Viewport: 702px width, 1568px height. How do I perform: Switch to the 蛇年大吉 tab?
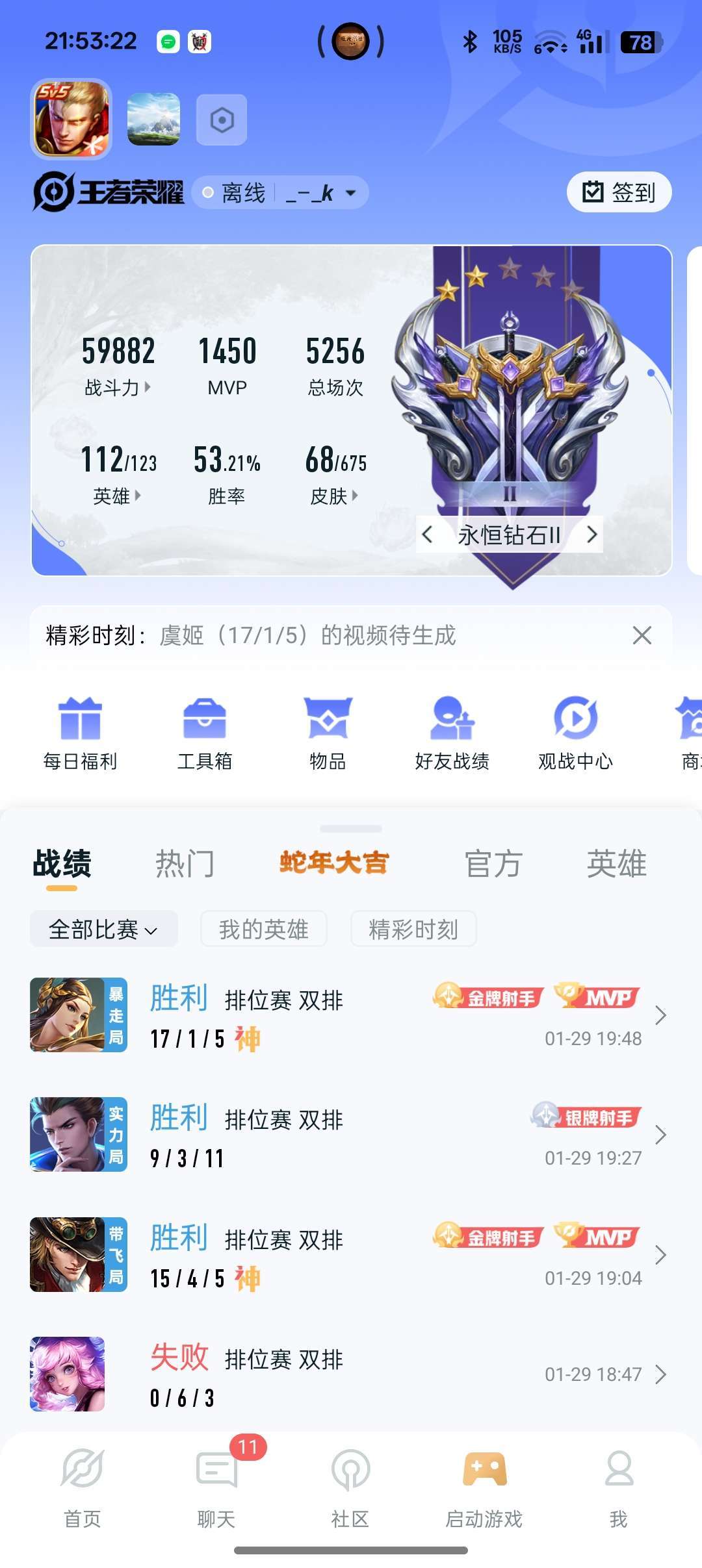[334, 863]
